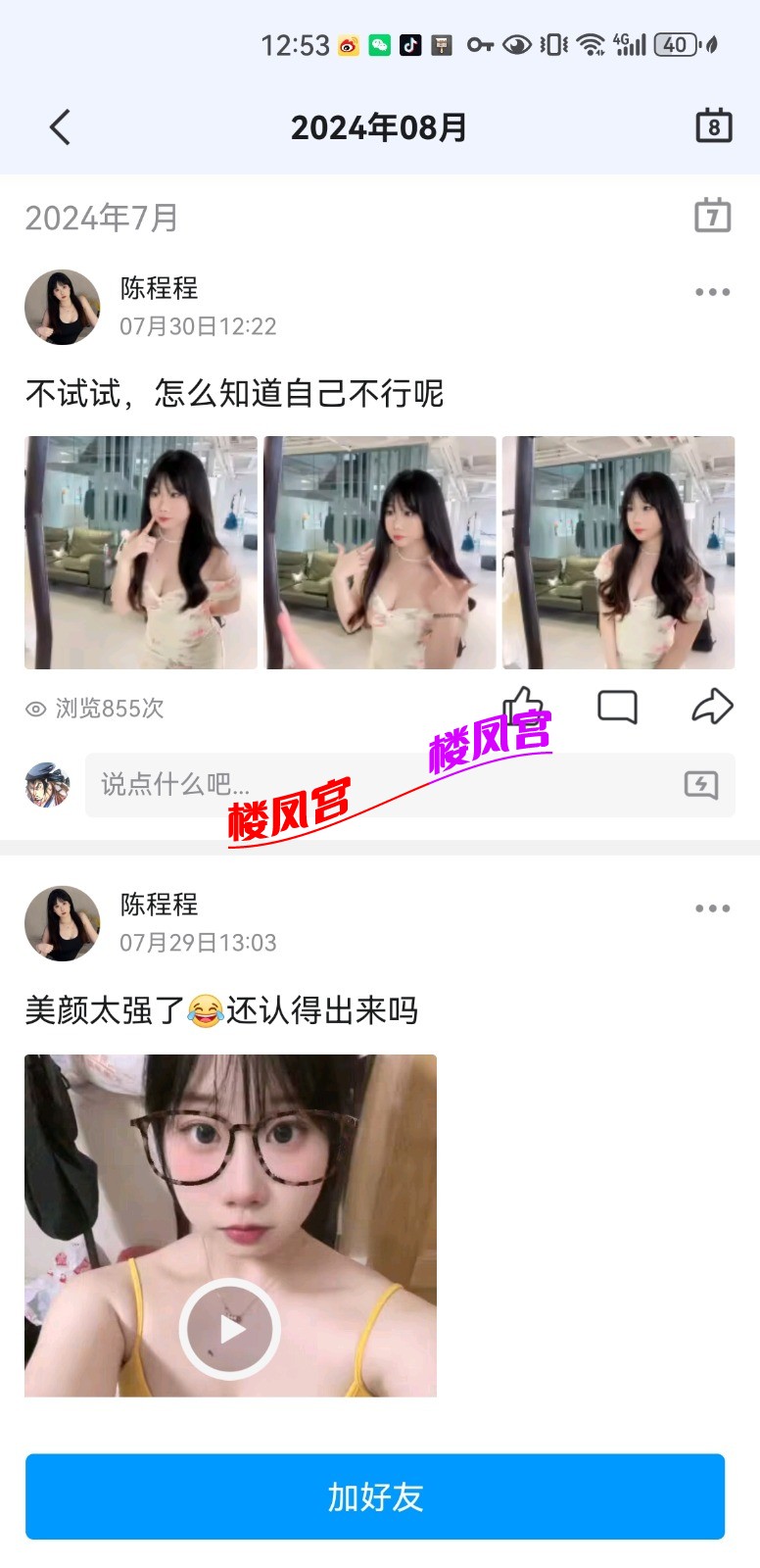760x1568 pixels.
Task: Open the middle photo of the July 30 post
Action: 379,551
